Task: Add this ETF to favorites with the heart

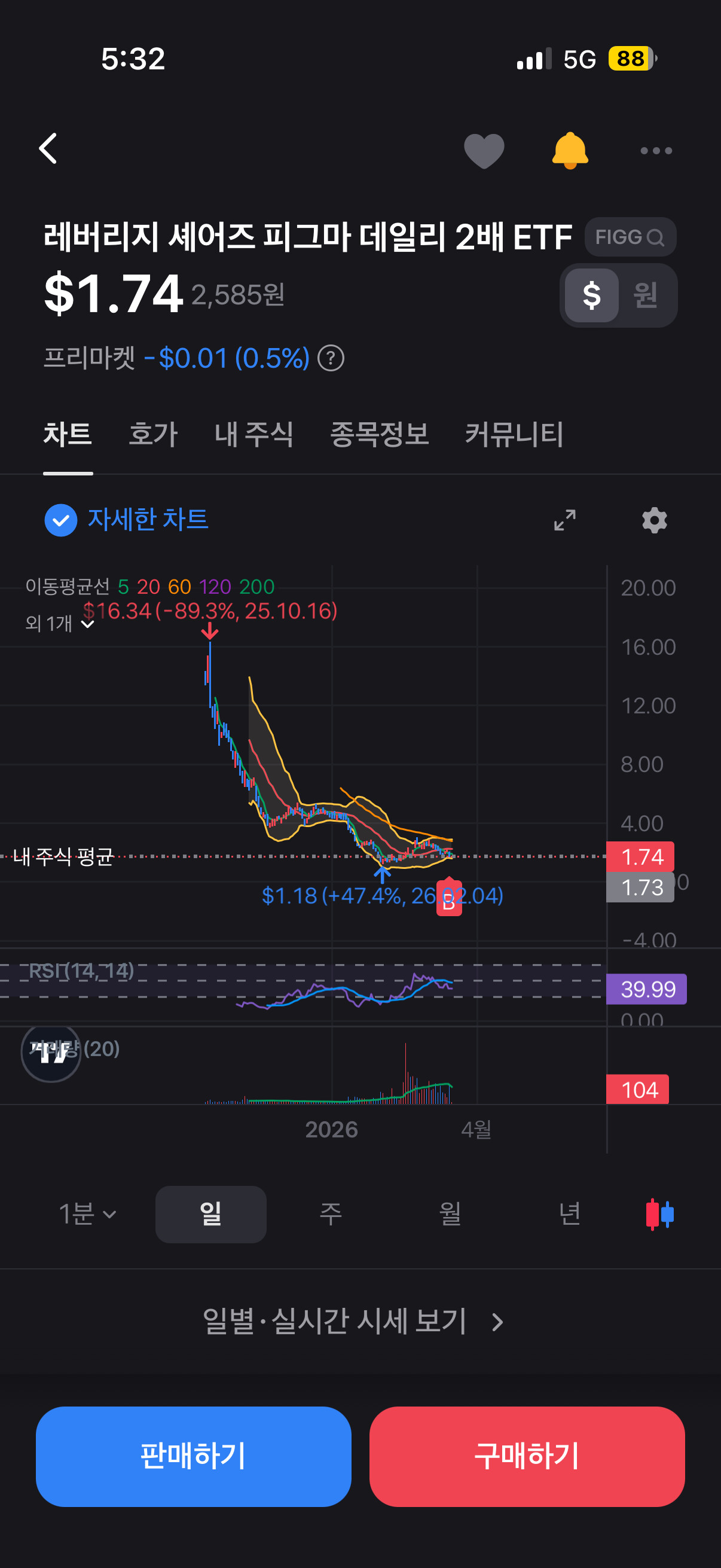Action: point(484,150)
